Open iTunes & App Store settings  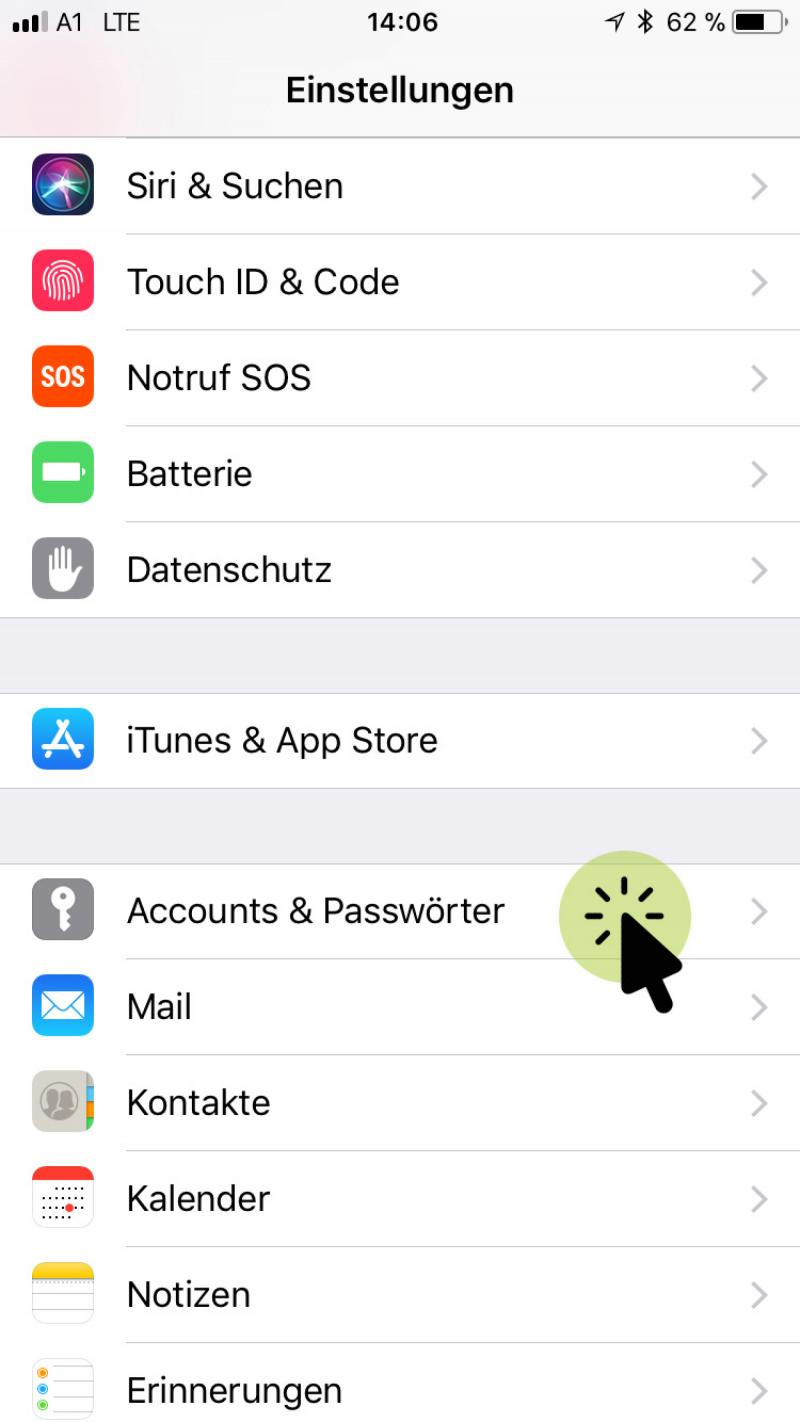click(282, 741)
